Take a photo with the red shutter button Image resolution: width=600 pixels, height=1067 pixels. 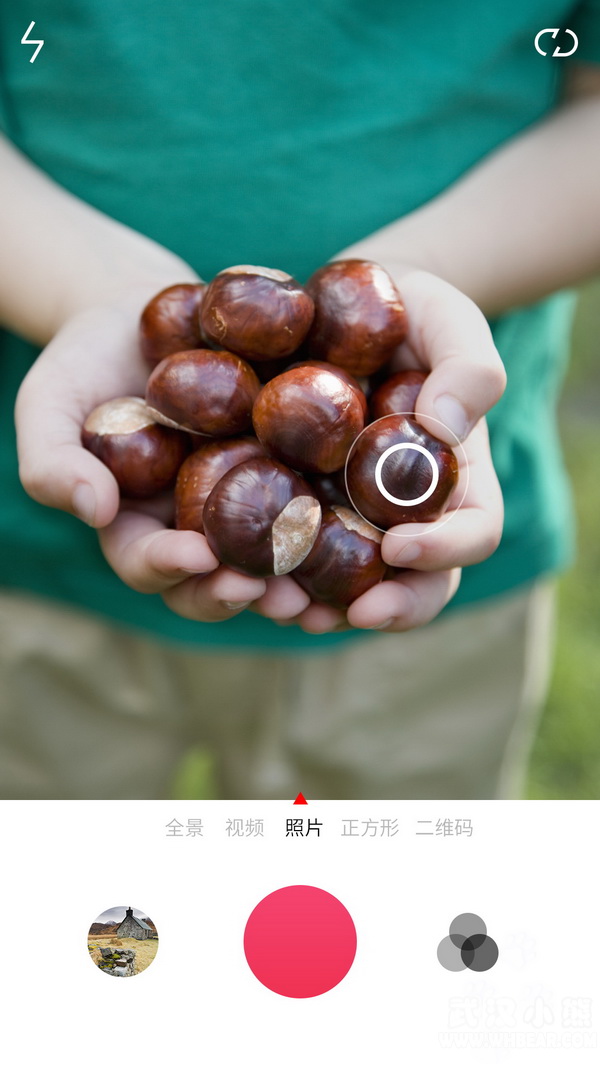(300, 941)
